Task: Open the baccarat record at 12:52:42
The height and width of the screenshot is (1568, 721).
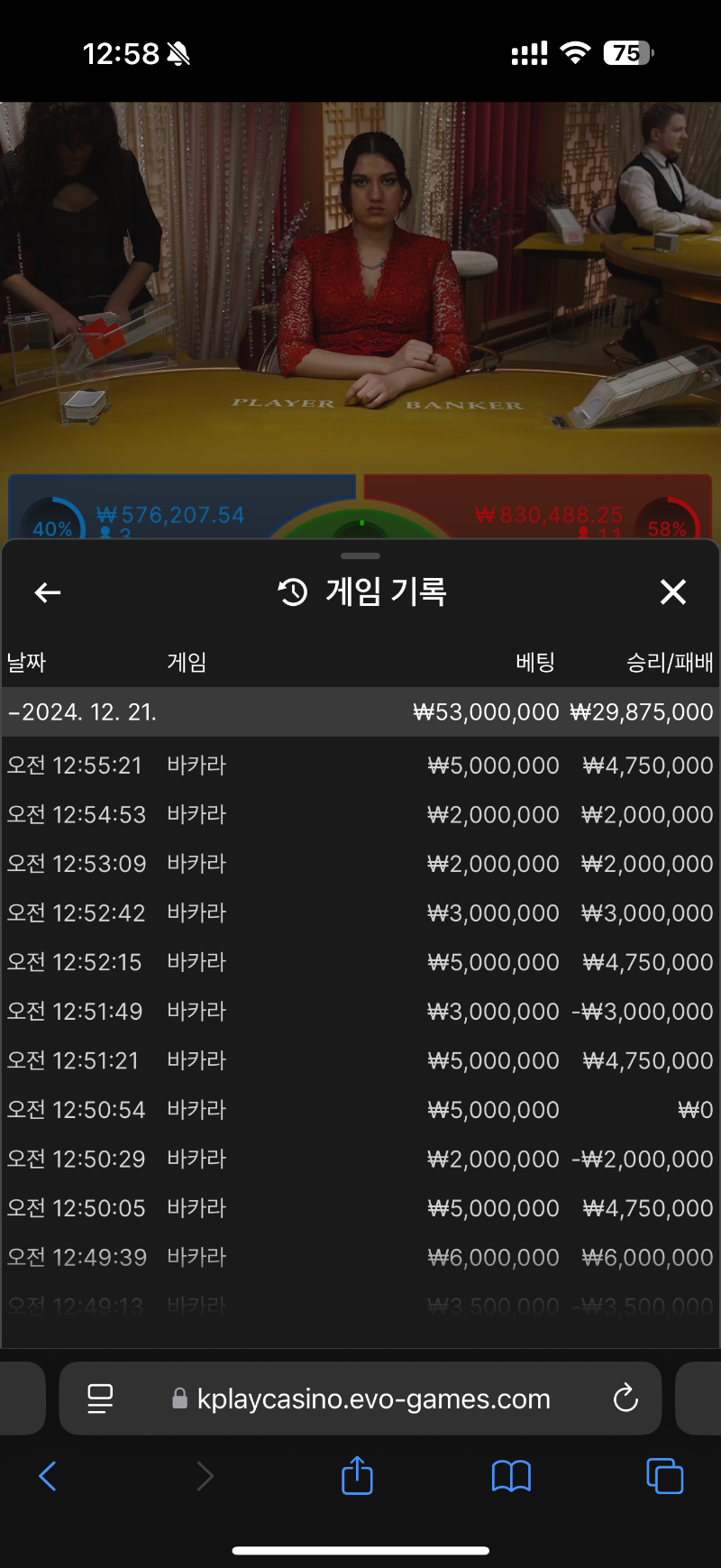Action: 360,913
